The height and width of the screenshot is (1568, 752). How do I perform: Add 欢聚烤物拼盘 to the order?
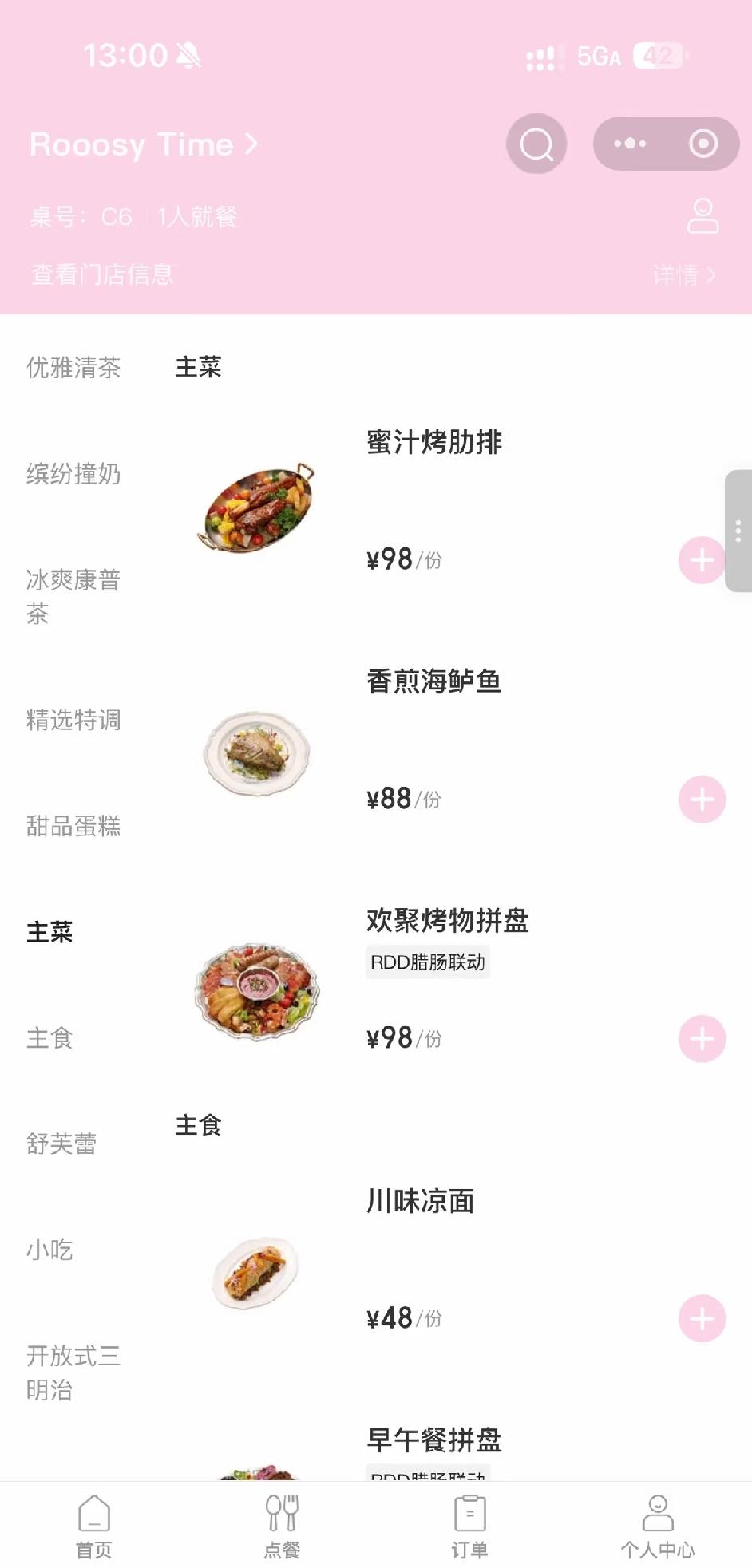coord(702,1039)
